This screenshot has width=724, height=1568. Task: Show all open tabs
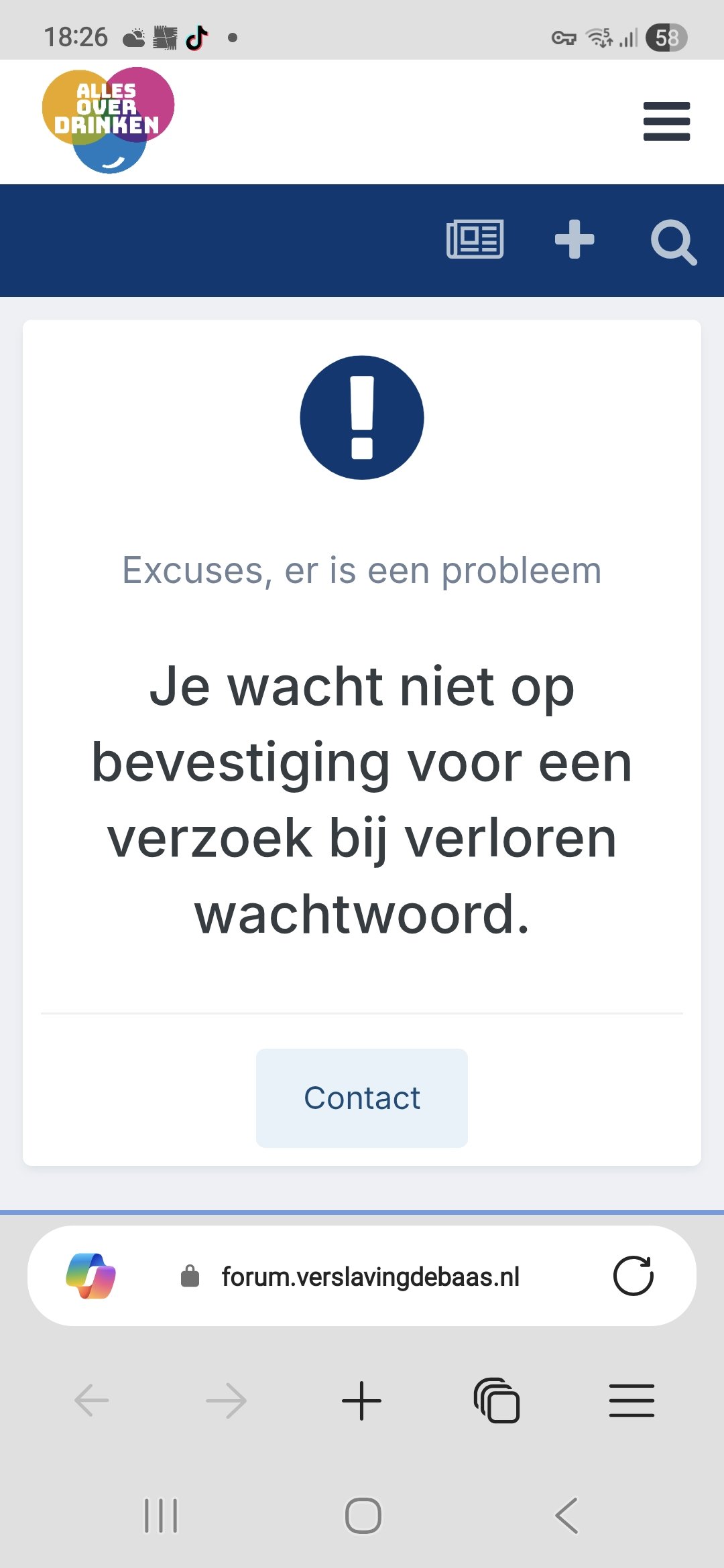pyautogui.click(x=497, y=1400)
